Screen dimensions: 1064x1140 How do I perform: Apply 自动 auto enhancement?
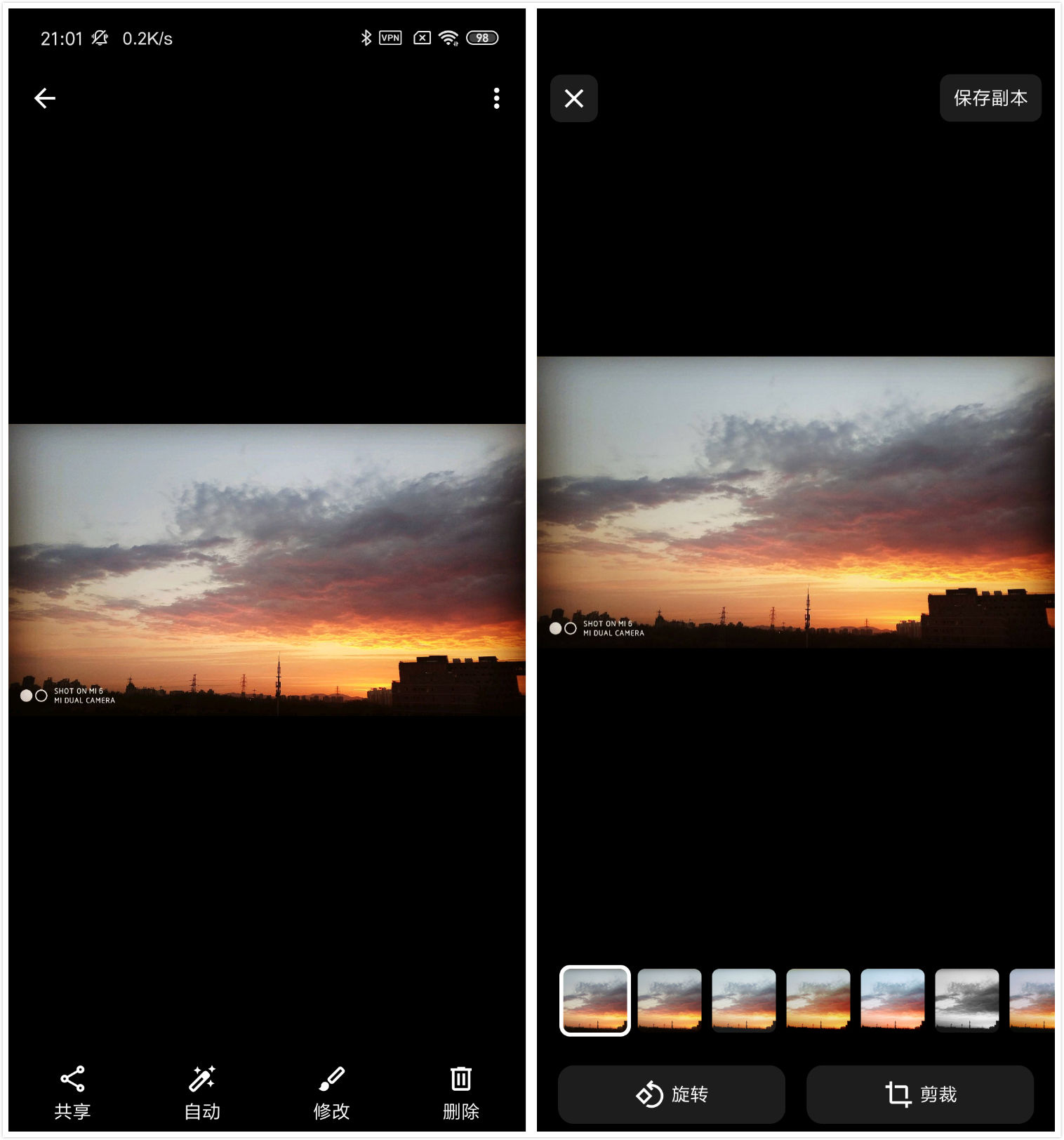tap(202, 1092)
